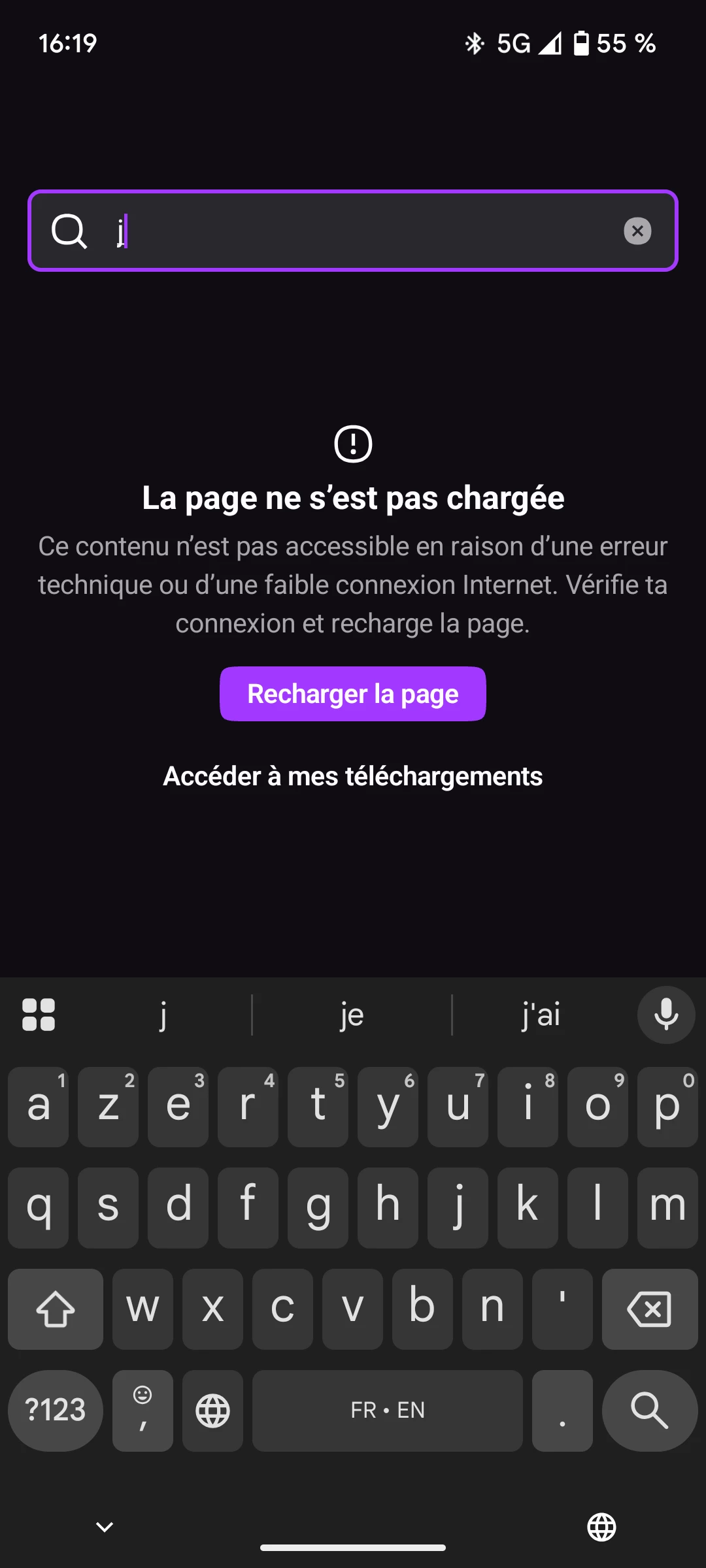Open Accéder à mes téléchargements

[353, 776]
